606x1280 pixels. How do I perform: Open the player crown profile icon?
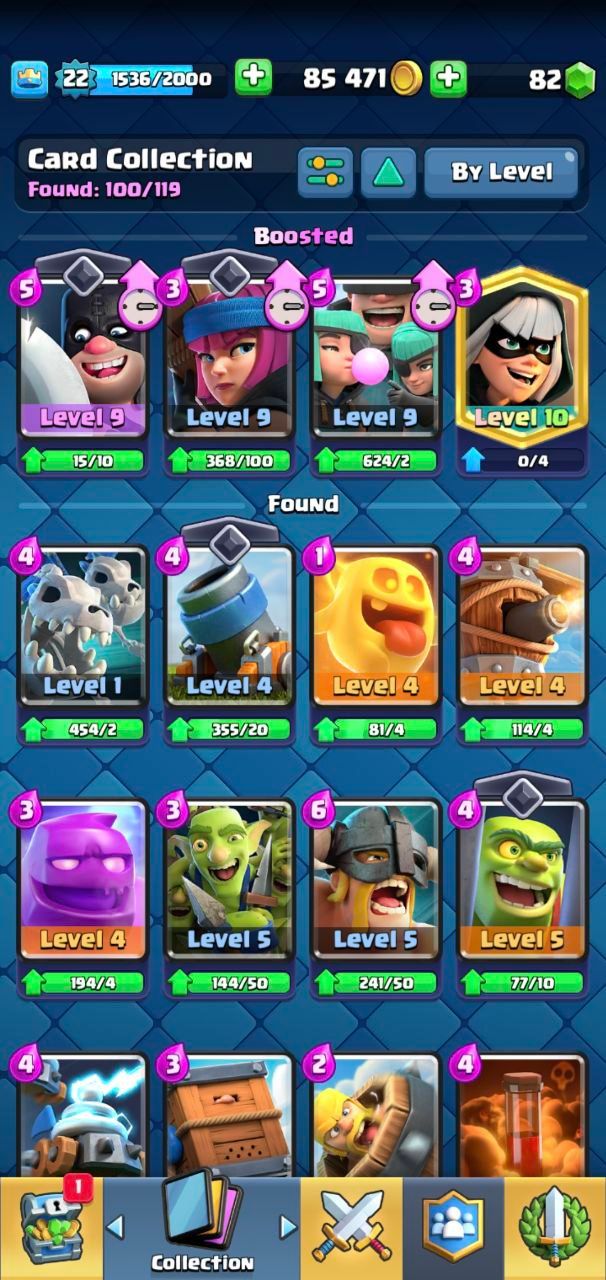pos(29,79)
